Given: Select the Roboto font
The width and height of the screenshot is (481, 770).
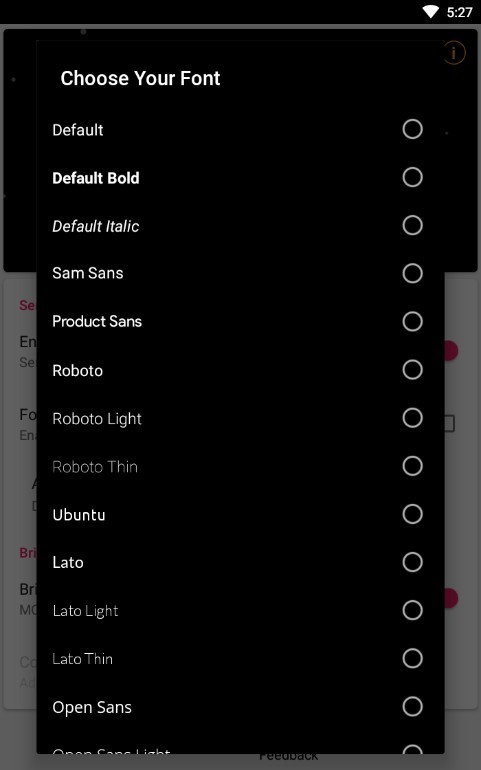Looking at the screenshot, I should [240, 370].
